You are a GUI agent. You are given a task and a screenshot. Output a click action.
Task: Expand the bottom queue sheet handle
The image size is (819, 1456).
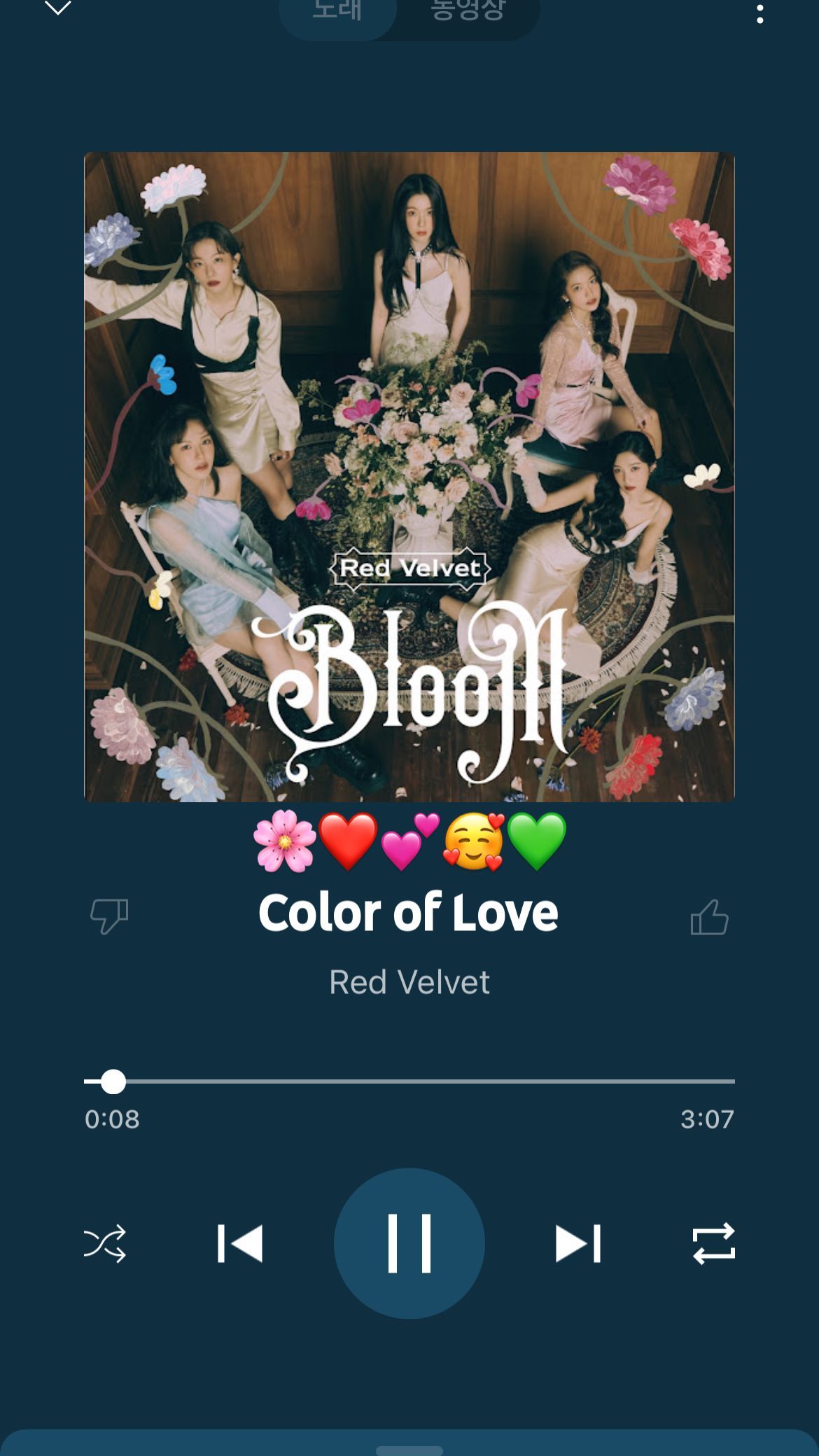[409, 1450]
